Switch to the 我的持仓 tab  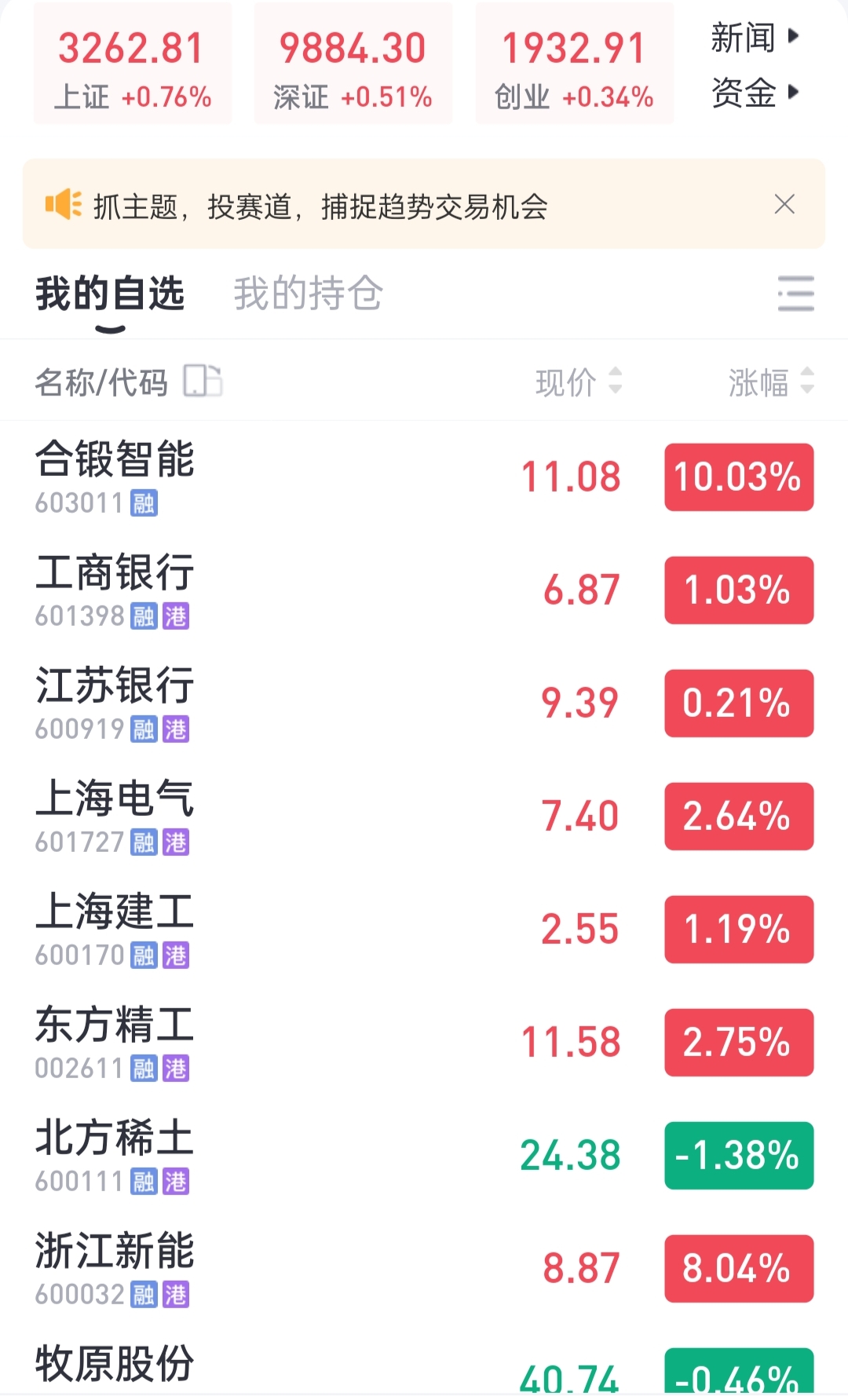point(306,294)
